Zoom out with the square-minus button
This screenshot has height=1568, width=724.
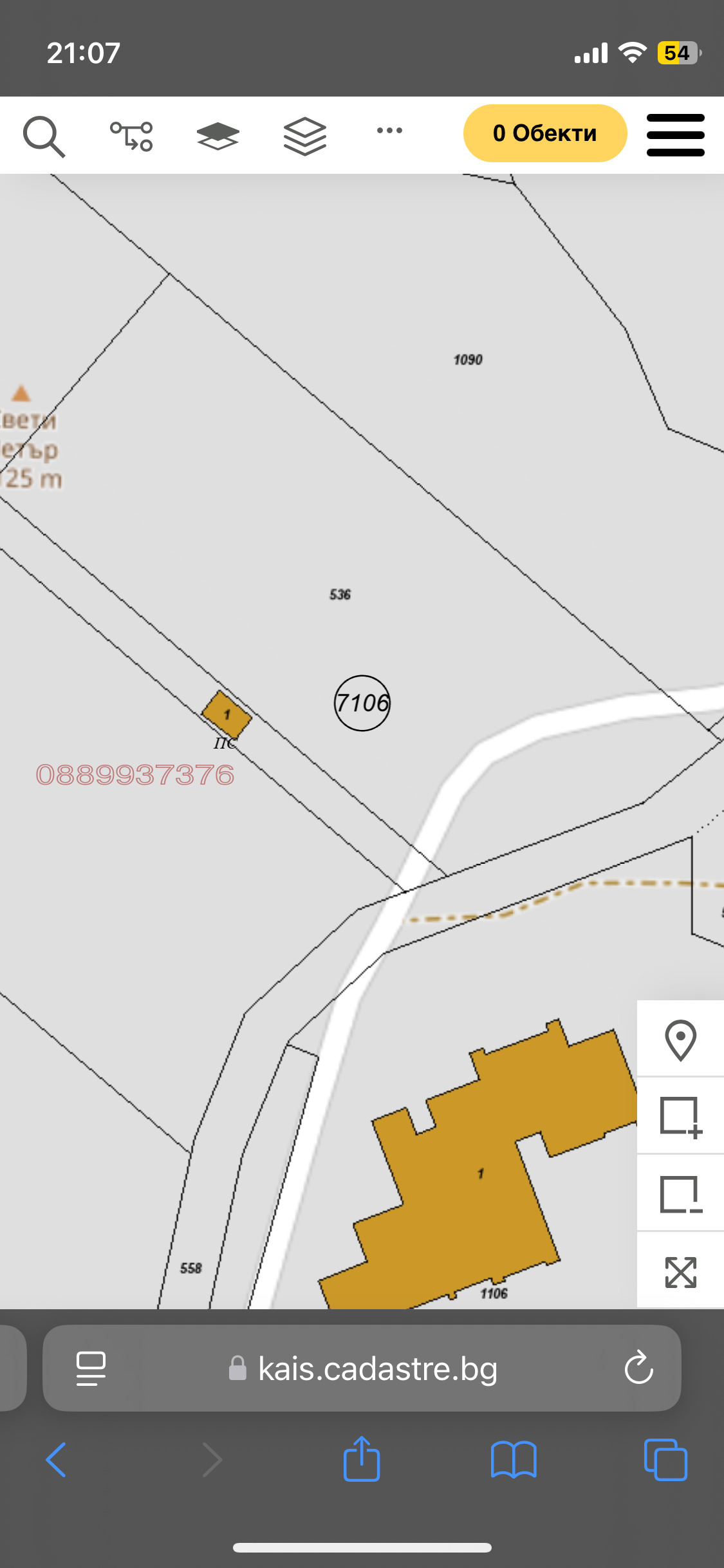680,1194
